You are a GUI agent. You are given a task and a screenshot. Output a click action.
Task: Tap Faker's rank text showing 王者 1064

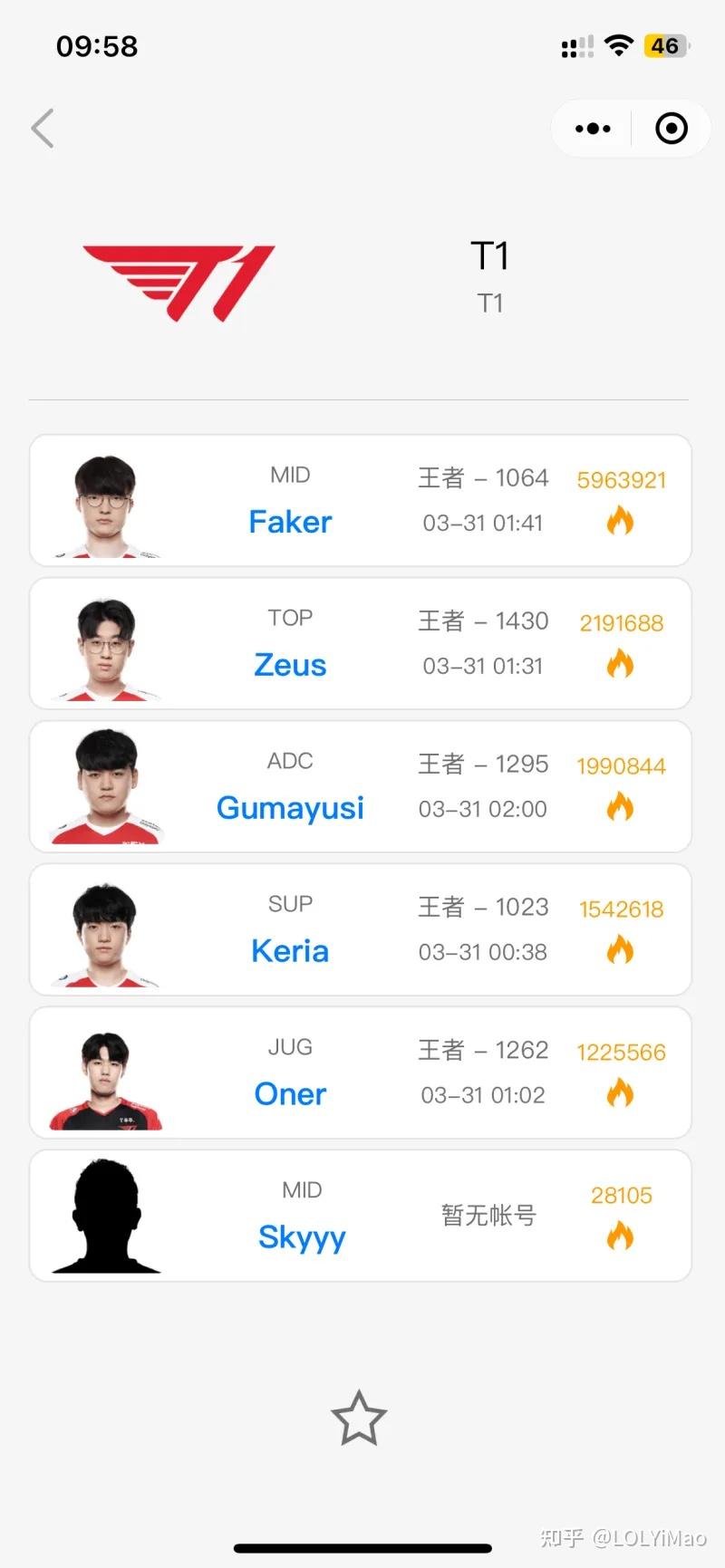pos(483,477)
